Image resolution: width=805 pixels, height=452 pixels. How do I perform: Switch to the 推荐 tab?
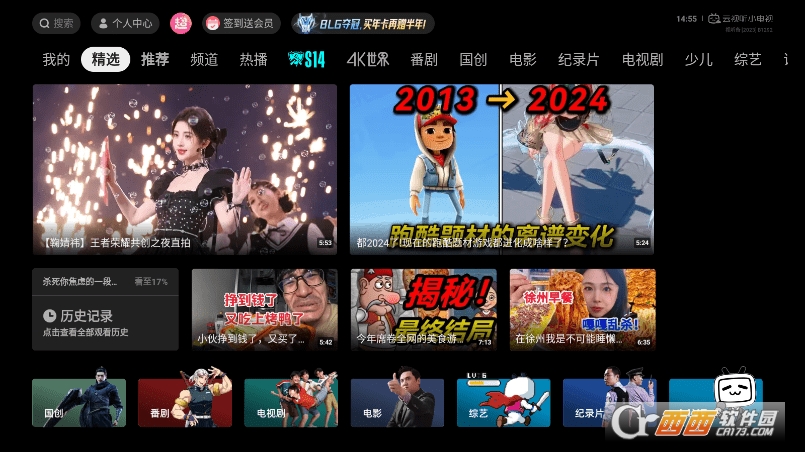(x=155, y=59)
